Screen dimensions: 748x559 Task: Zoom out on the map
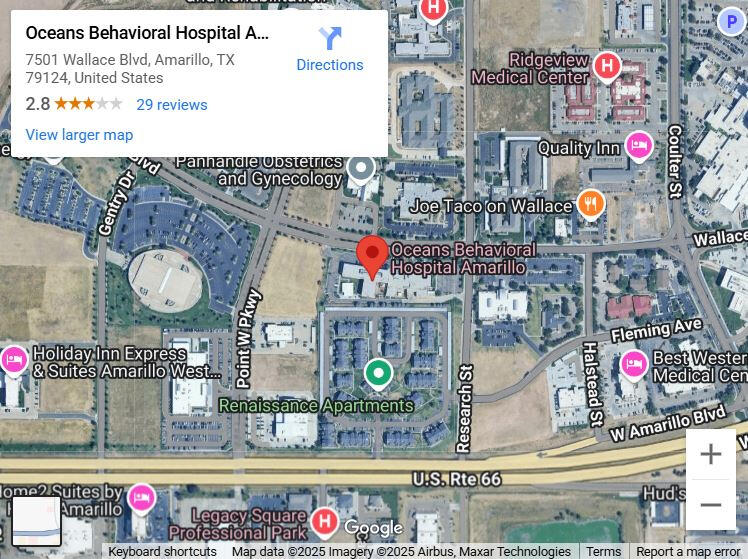(x=710, y=505)
